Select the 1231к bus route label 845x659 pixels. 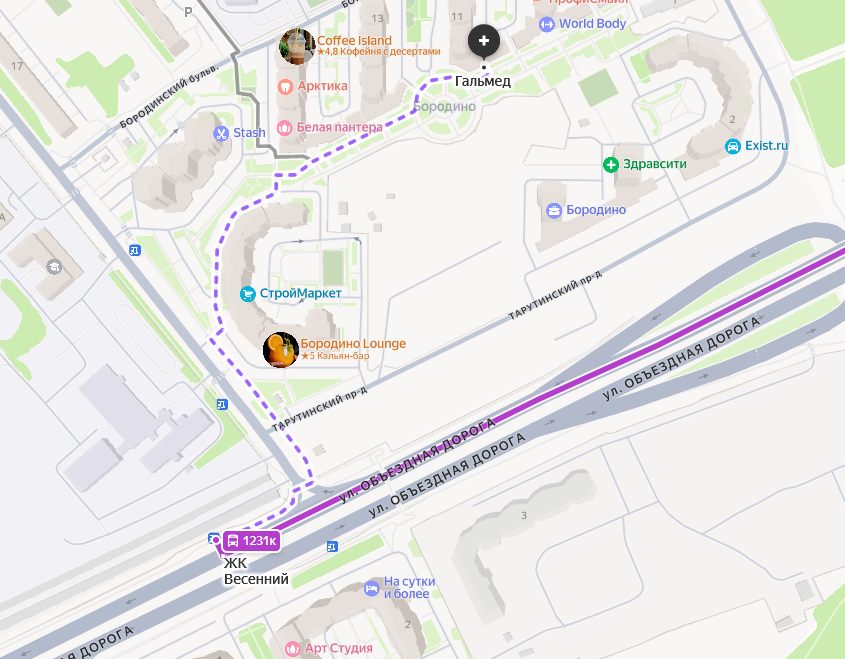250,541
